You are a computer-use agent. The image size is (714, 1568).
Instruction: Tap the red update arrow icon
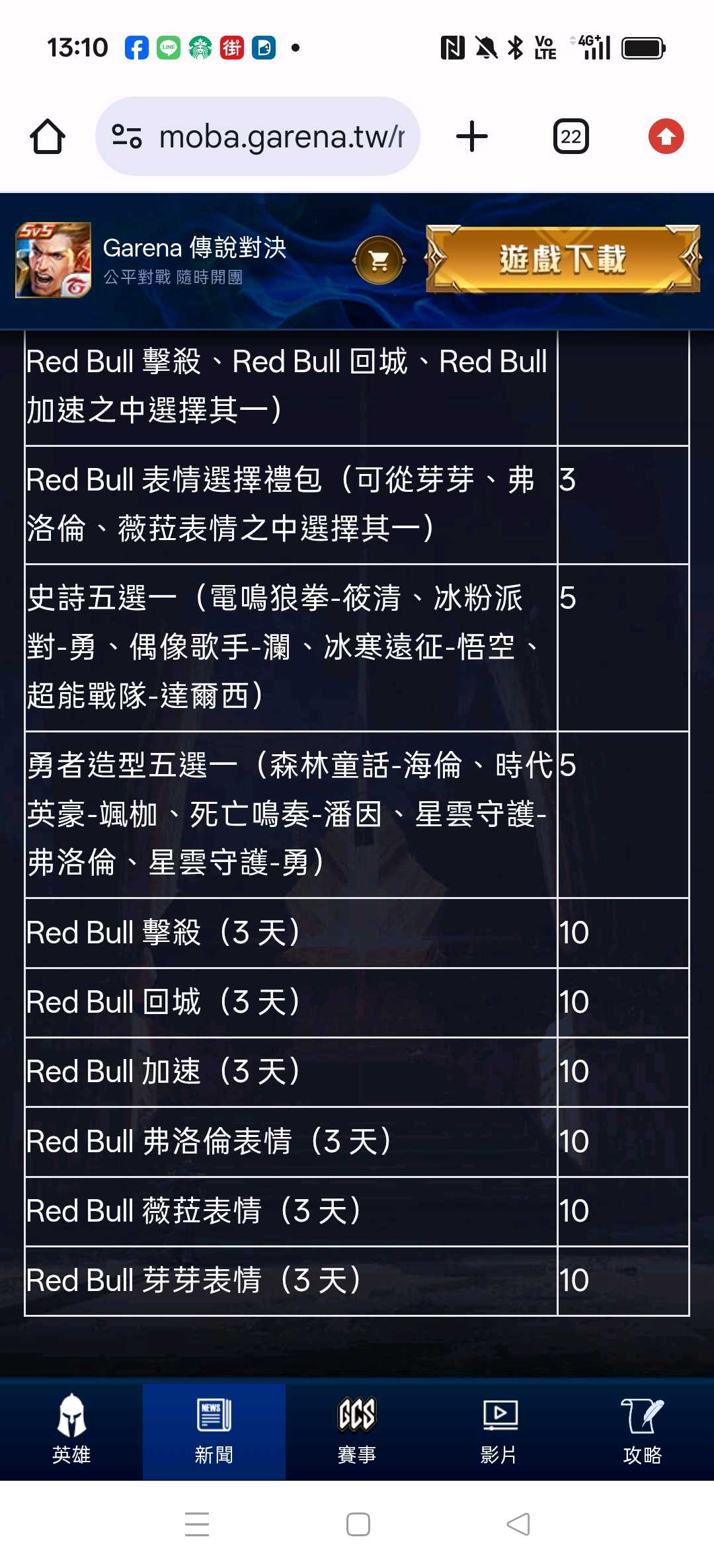(x=666, y=137)
